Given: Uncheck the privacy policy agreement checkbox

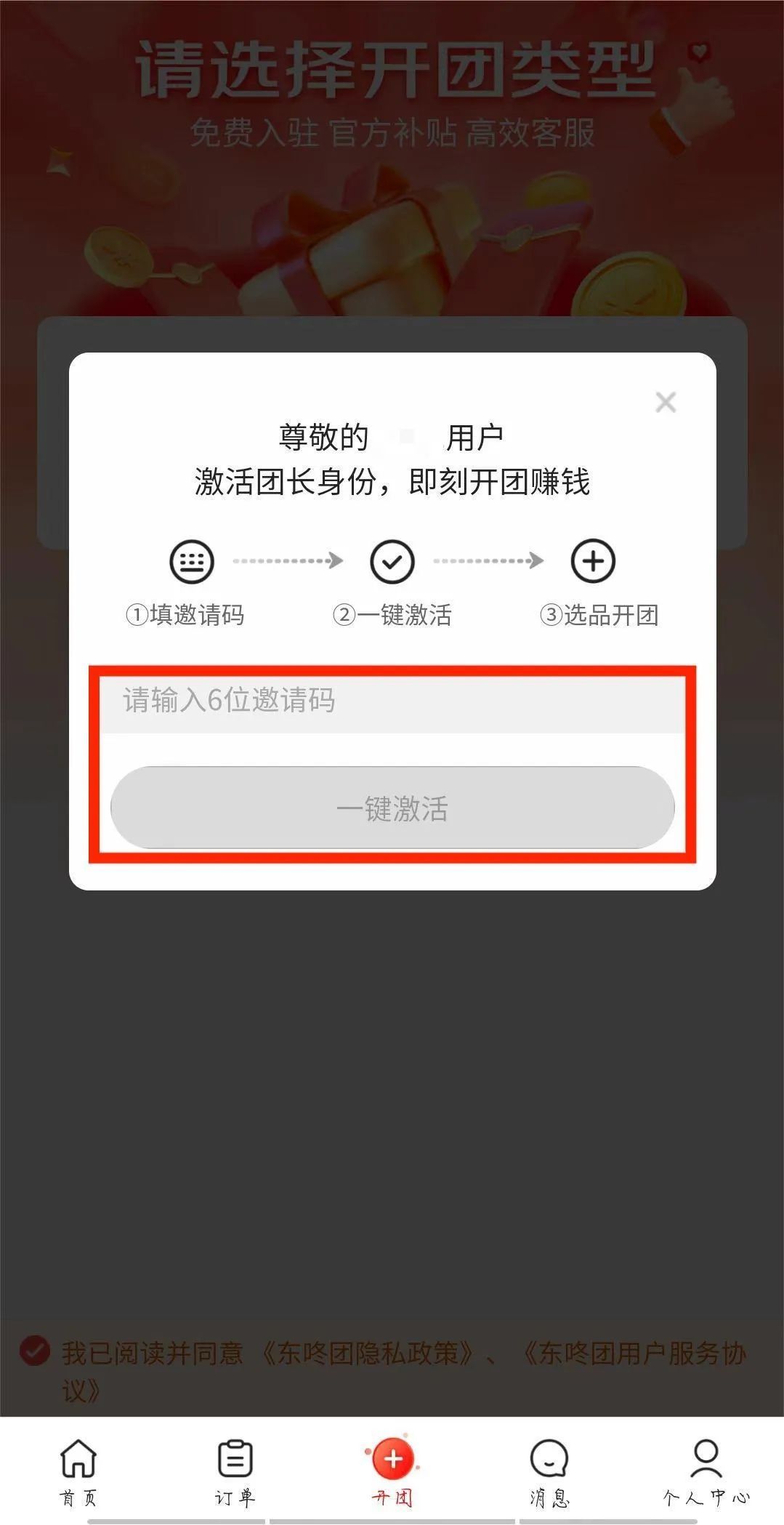Looking at the screenshot, I should pos(34,1351).
